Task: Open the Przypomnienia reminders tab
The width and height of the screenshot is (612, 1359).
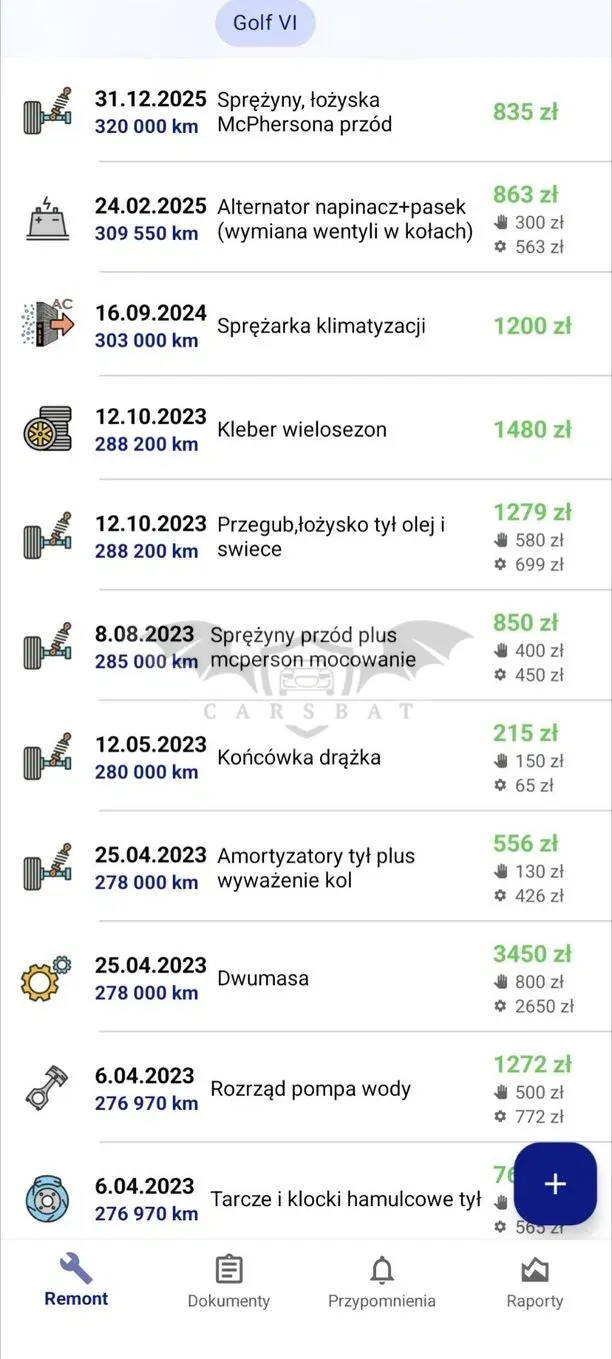Action: [382, 1282]
